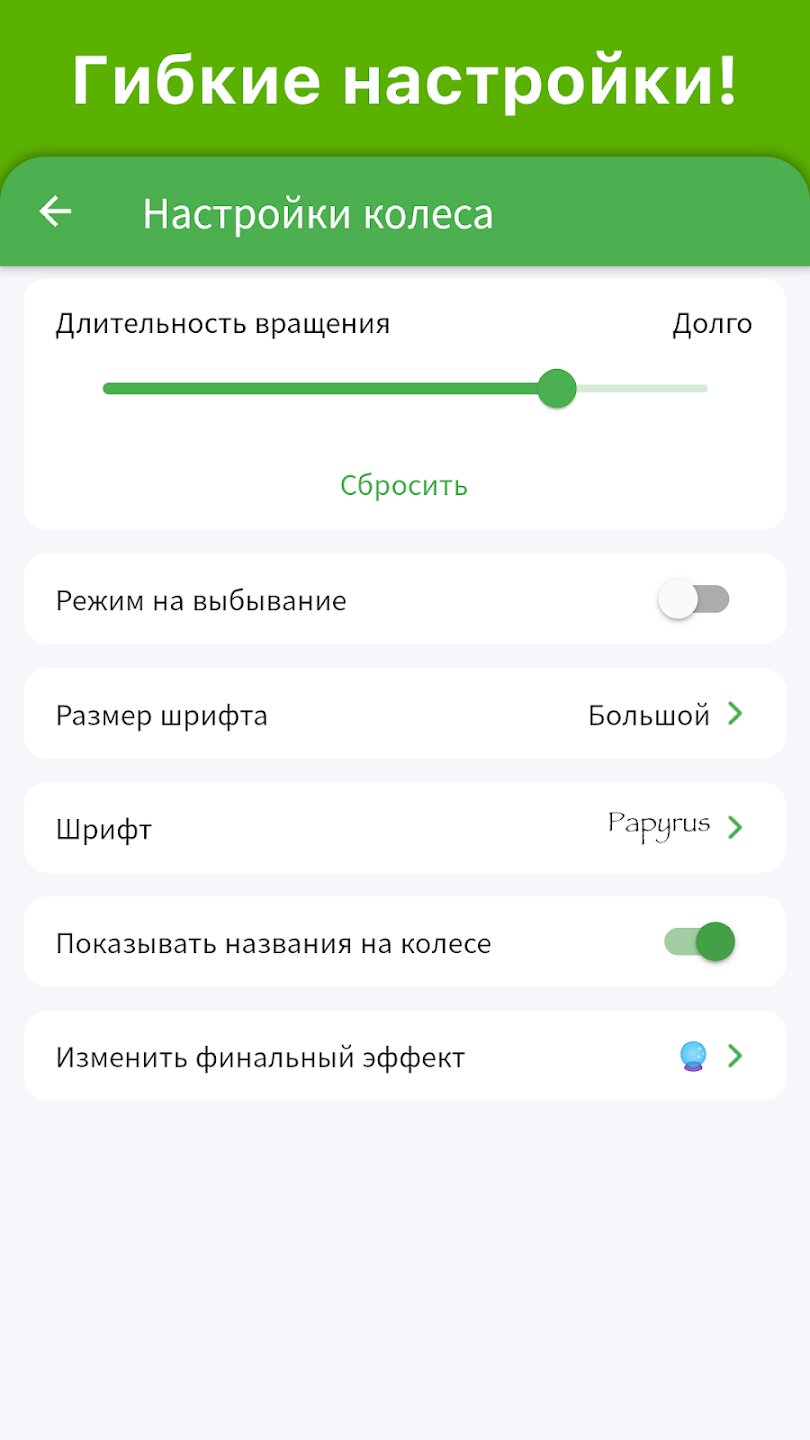810x1440 pixels.
Task: Open Изменить финальный эффект
Action: coord(405,1056)
